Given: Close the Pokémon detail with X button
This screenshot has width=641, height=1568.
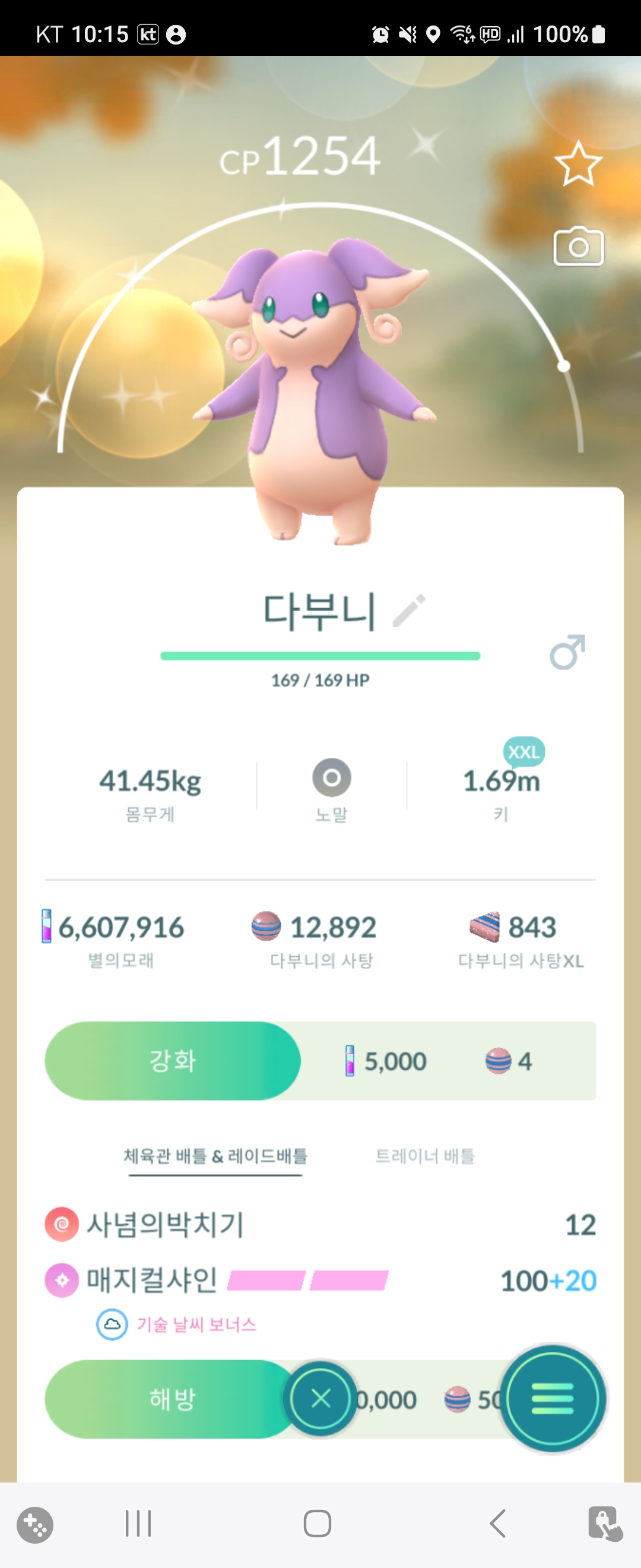Looking at the screenshot, I should (320, 1399).
